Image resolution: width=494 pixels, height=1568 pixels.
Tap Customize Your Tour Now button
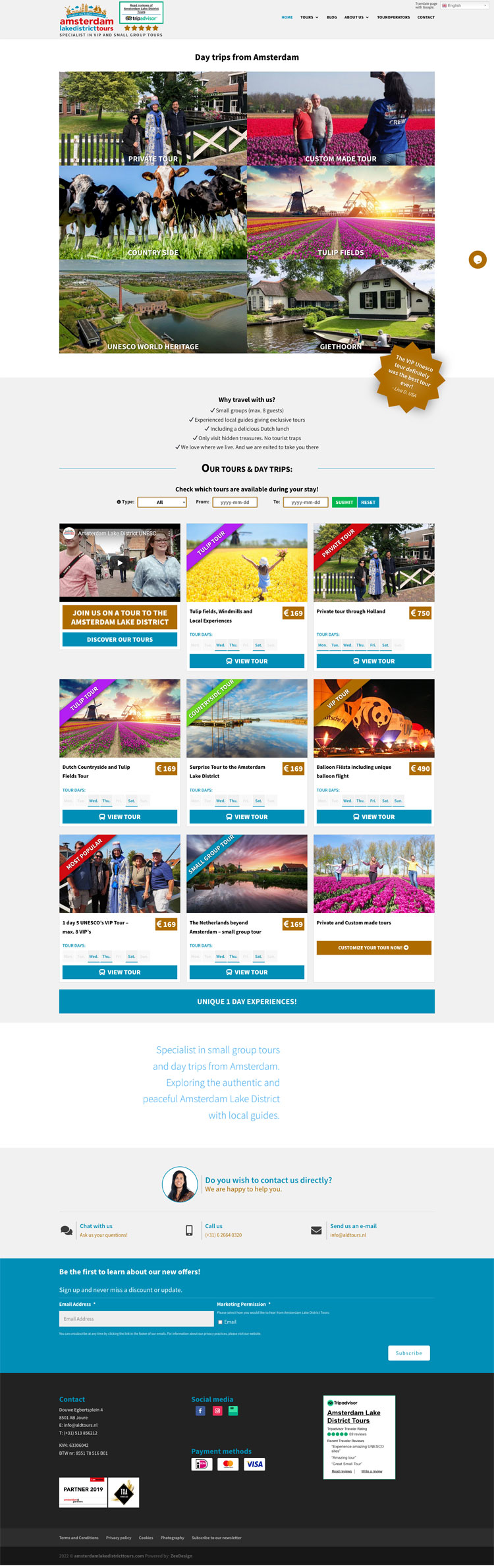[373, 947]
